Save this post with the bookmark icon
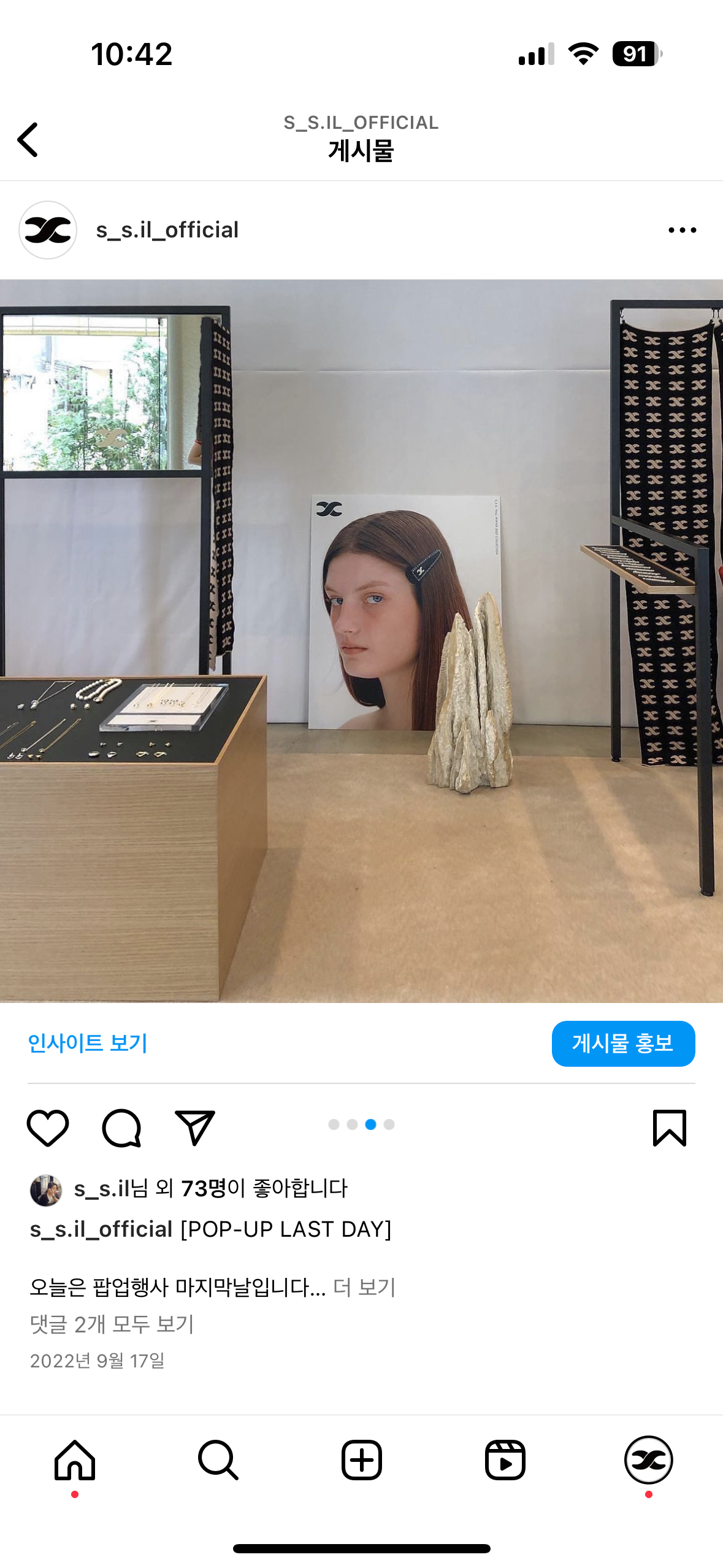The height and width of the screenshot is (1568, 723). [669, 1127]
